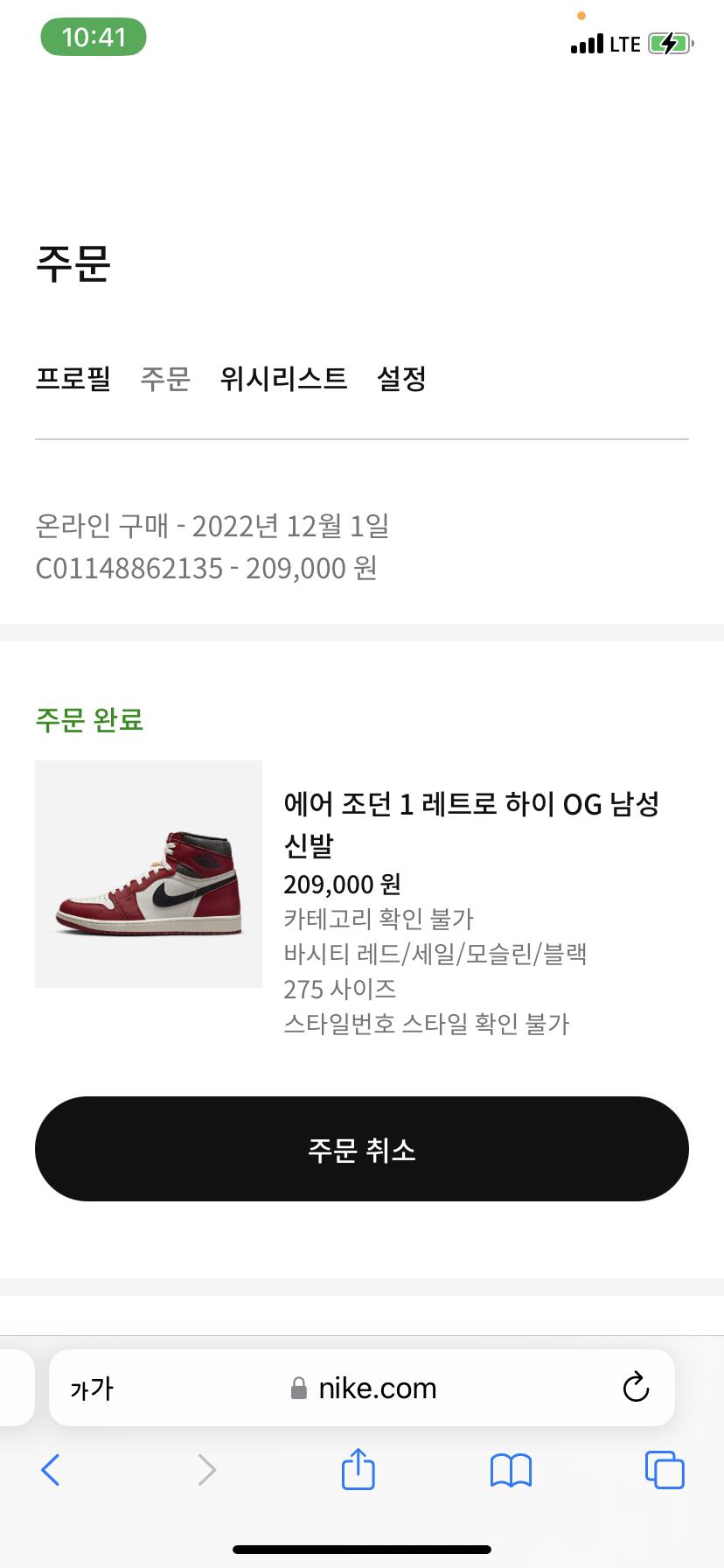
Task: Select the 주문 tab
Action: click(x=165, y=379)
